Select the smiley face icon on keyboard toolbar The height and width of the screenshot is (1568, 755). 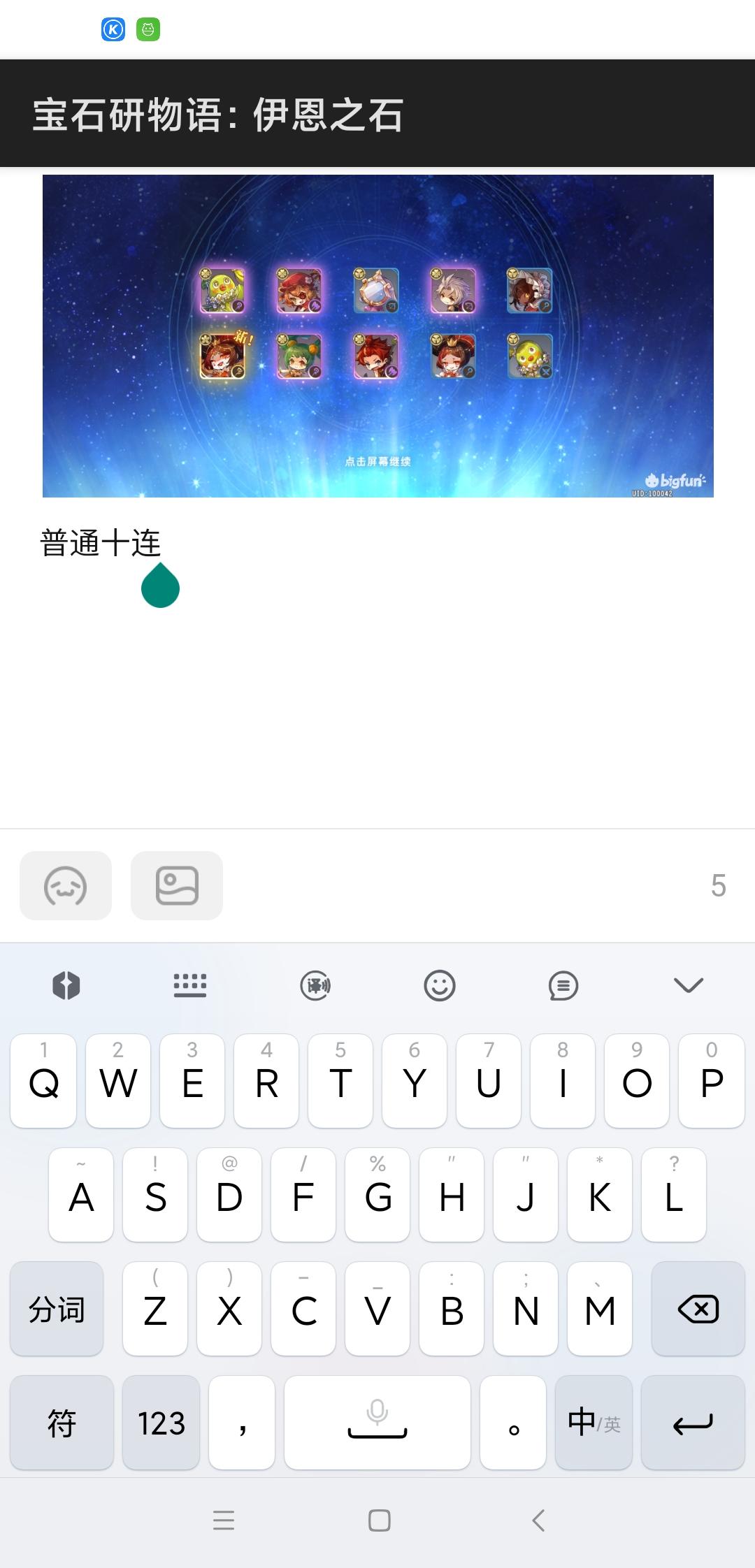[439, 986]
